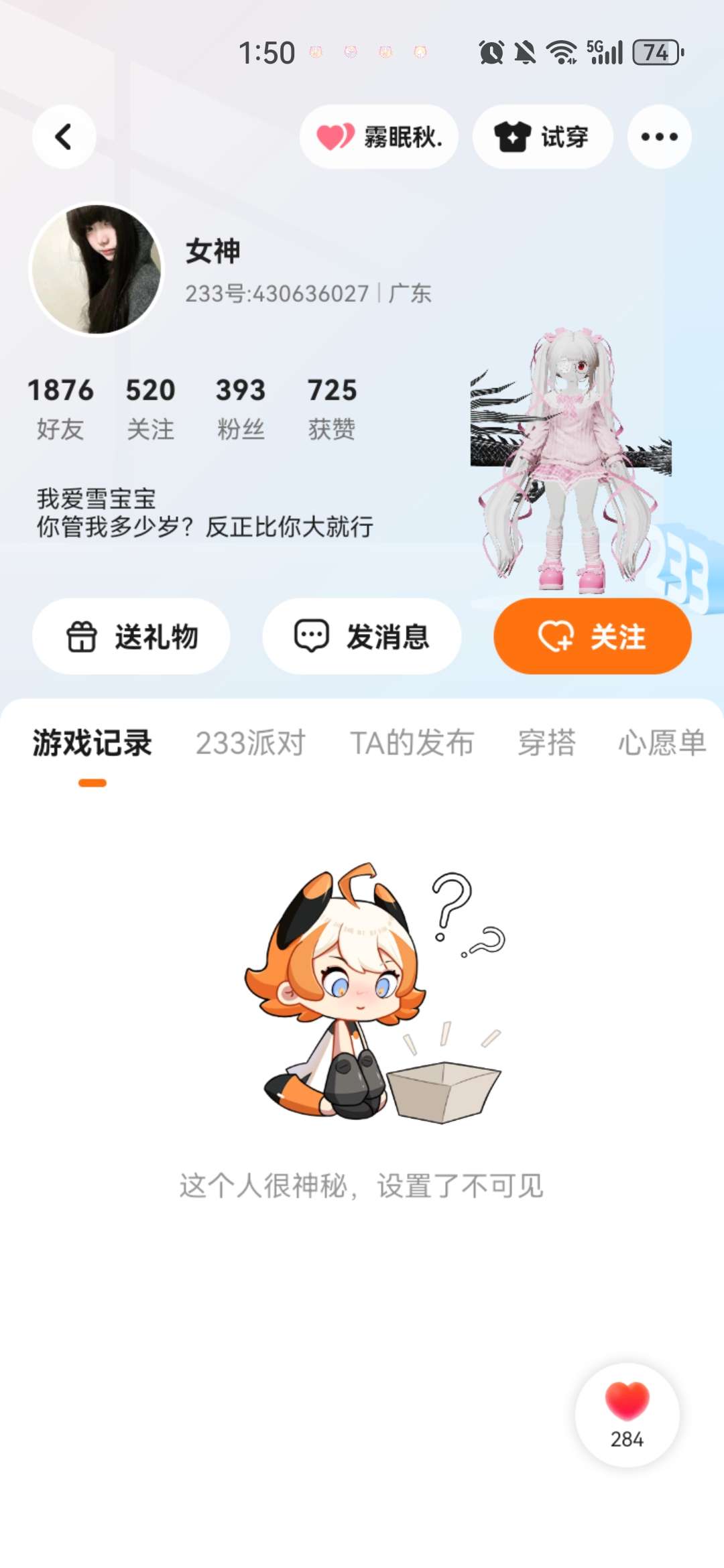Tap the 3D character avatar with pink outfit
The width and height of the screenshot is (724, 1568).
pyautogui.click(x=570, y=461)
